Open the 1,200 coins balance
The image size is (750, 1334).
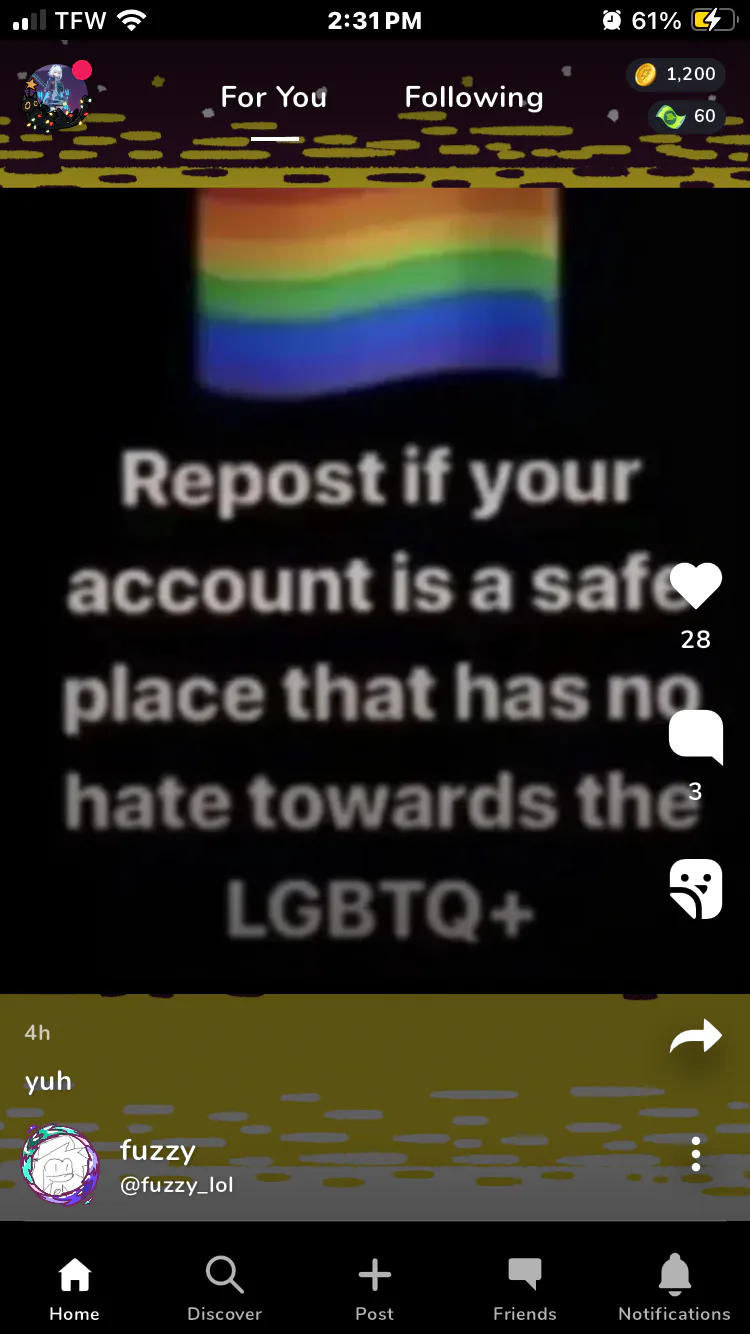676,73
